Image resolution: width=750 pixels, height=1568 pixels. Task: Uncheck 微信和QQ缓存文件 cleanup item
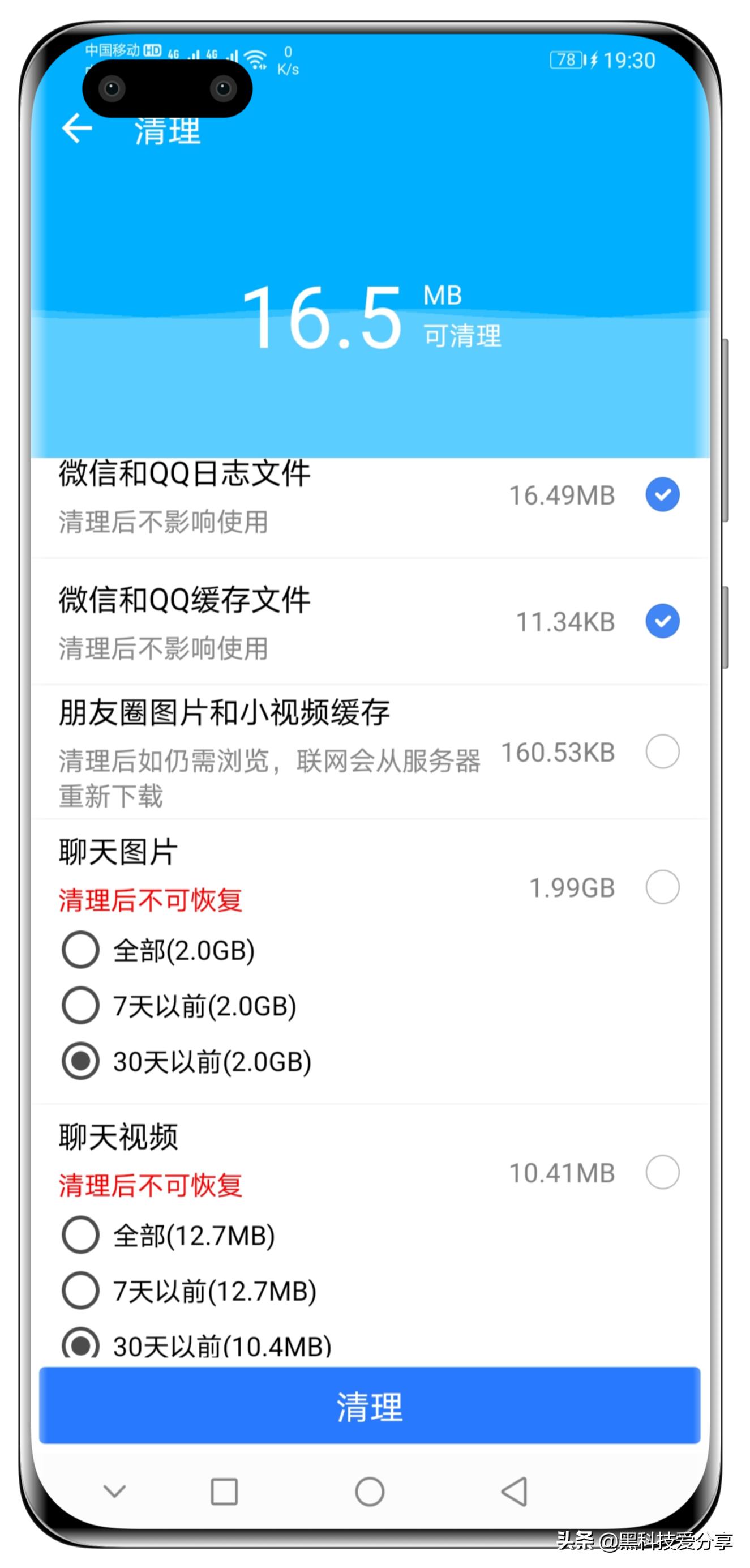[x=662, y=622]
